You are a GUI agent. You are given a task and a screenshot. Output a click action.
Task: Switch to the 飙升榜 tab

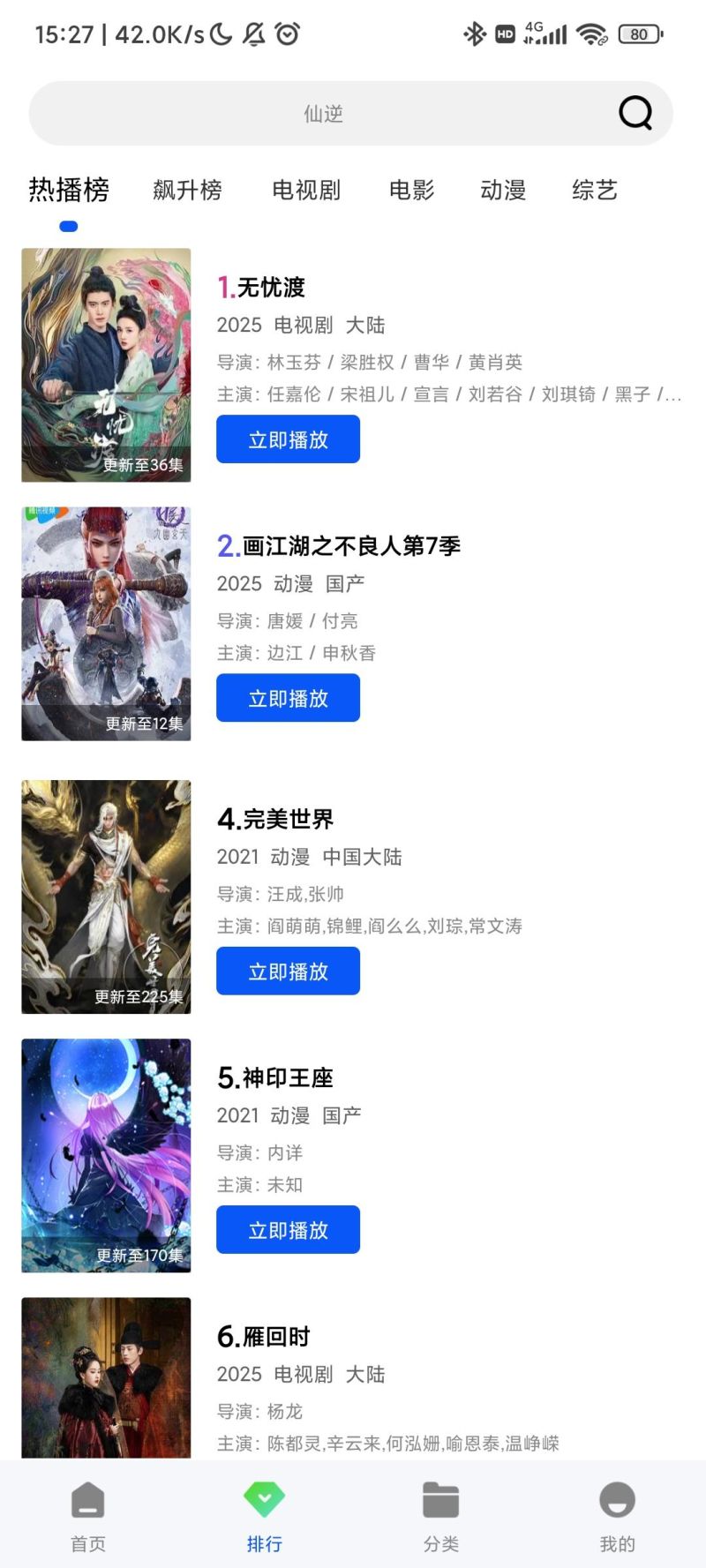coord(187,190)
